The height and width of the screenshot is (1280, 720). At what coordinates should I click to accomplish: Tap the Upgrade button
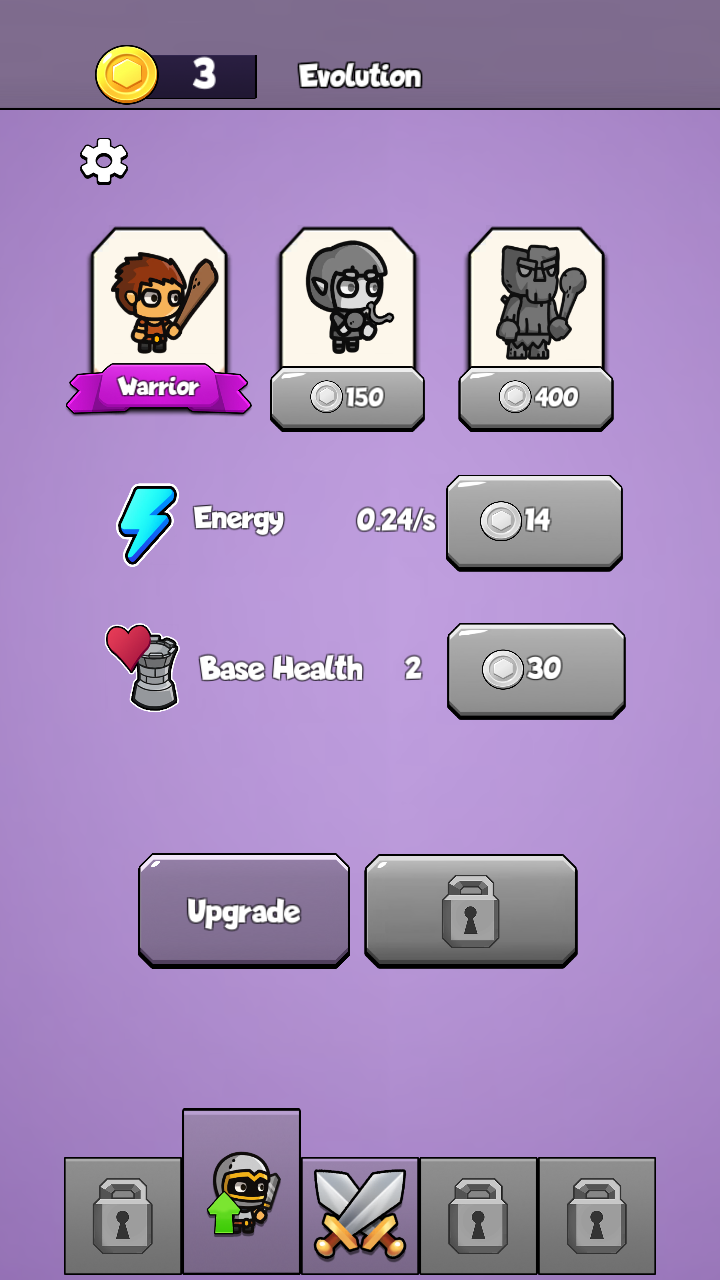click(244, 910)
